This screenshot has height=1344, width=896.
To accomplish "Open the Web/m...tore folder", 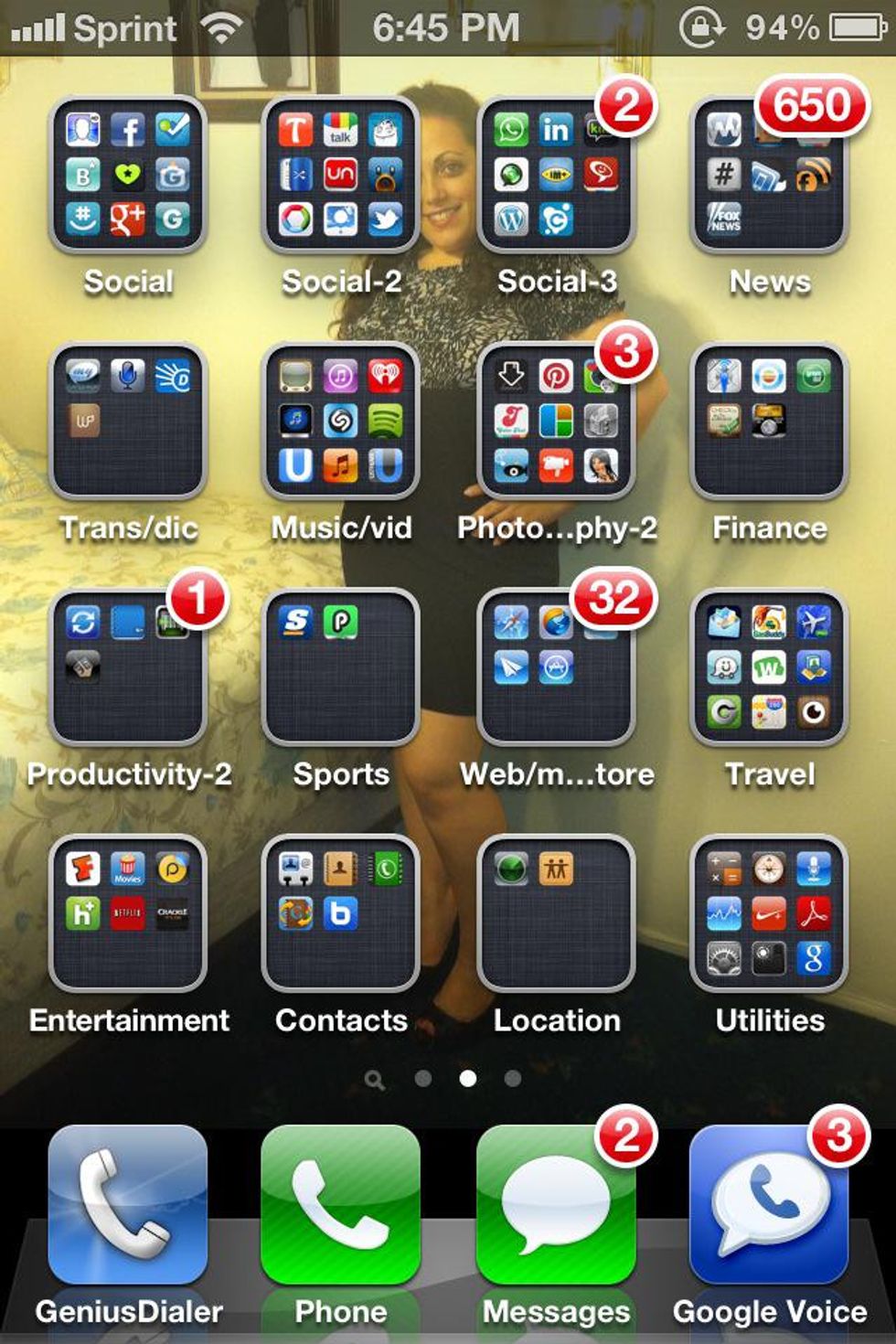I will [556, 667].
